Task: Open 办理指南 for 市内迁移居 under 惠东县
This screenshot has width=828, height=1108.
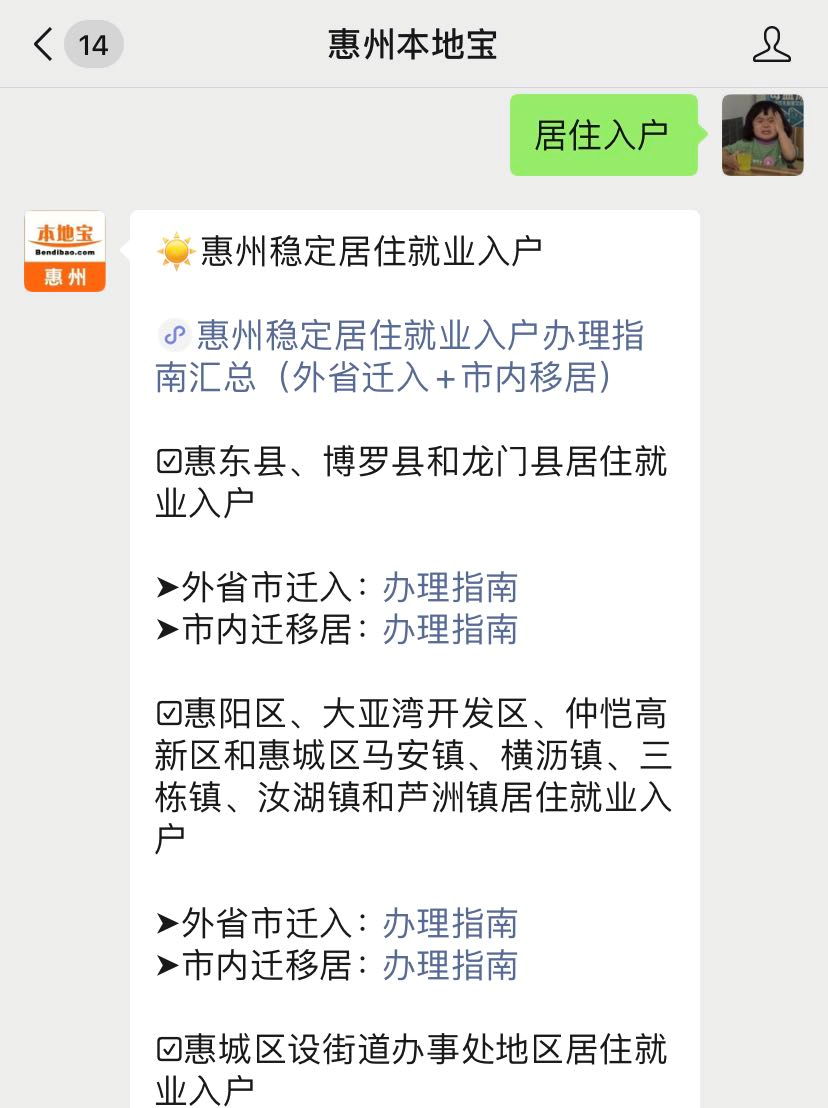Action: click(450, 629)
